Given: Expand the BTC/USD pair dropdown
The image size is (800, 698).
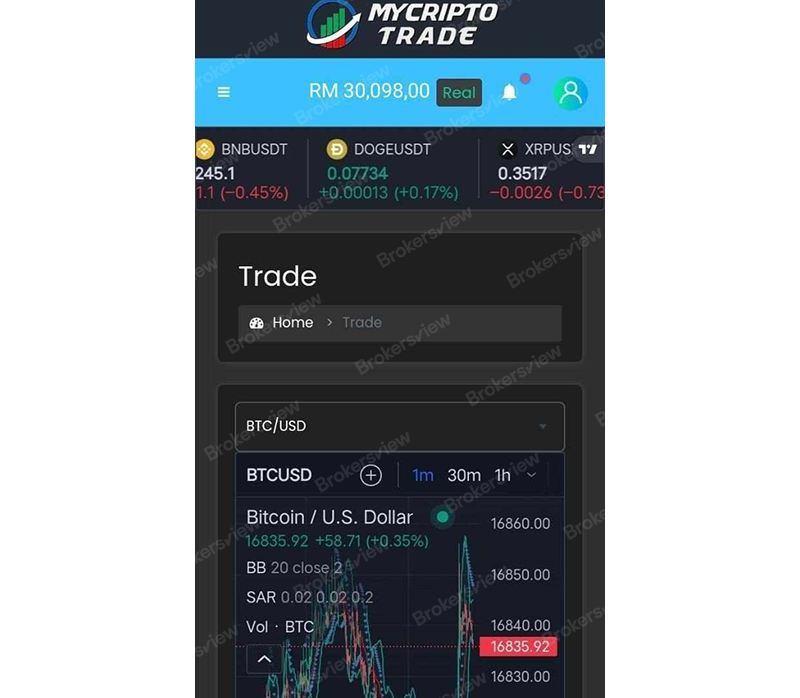Looking at the screenshot, I should (x=399, y=426).
